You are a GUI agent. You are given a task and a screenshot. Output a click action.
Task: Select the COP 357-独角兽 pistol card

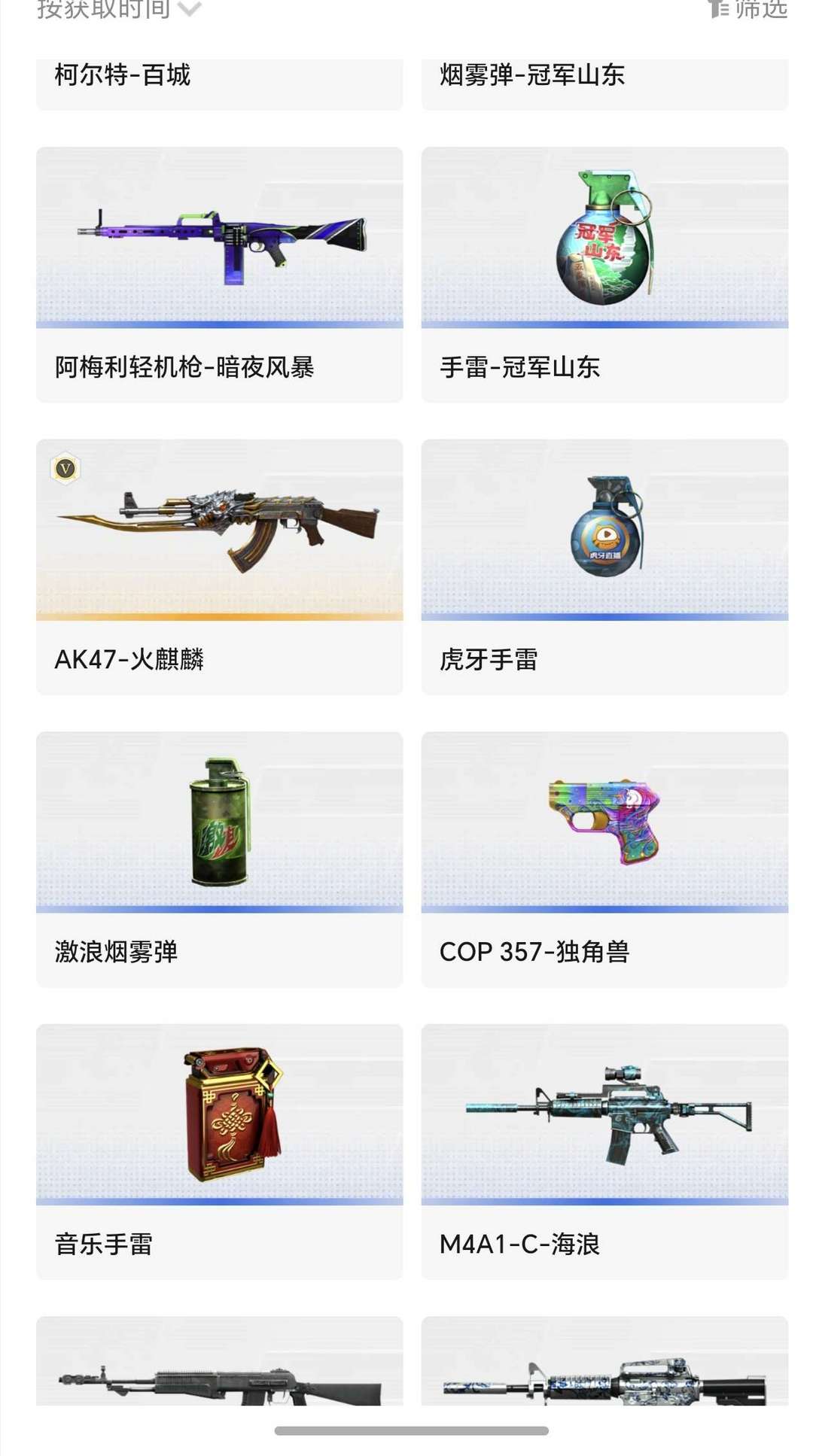tap(604, 859)
